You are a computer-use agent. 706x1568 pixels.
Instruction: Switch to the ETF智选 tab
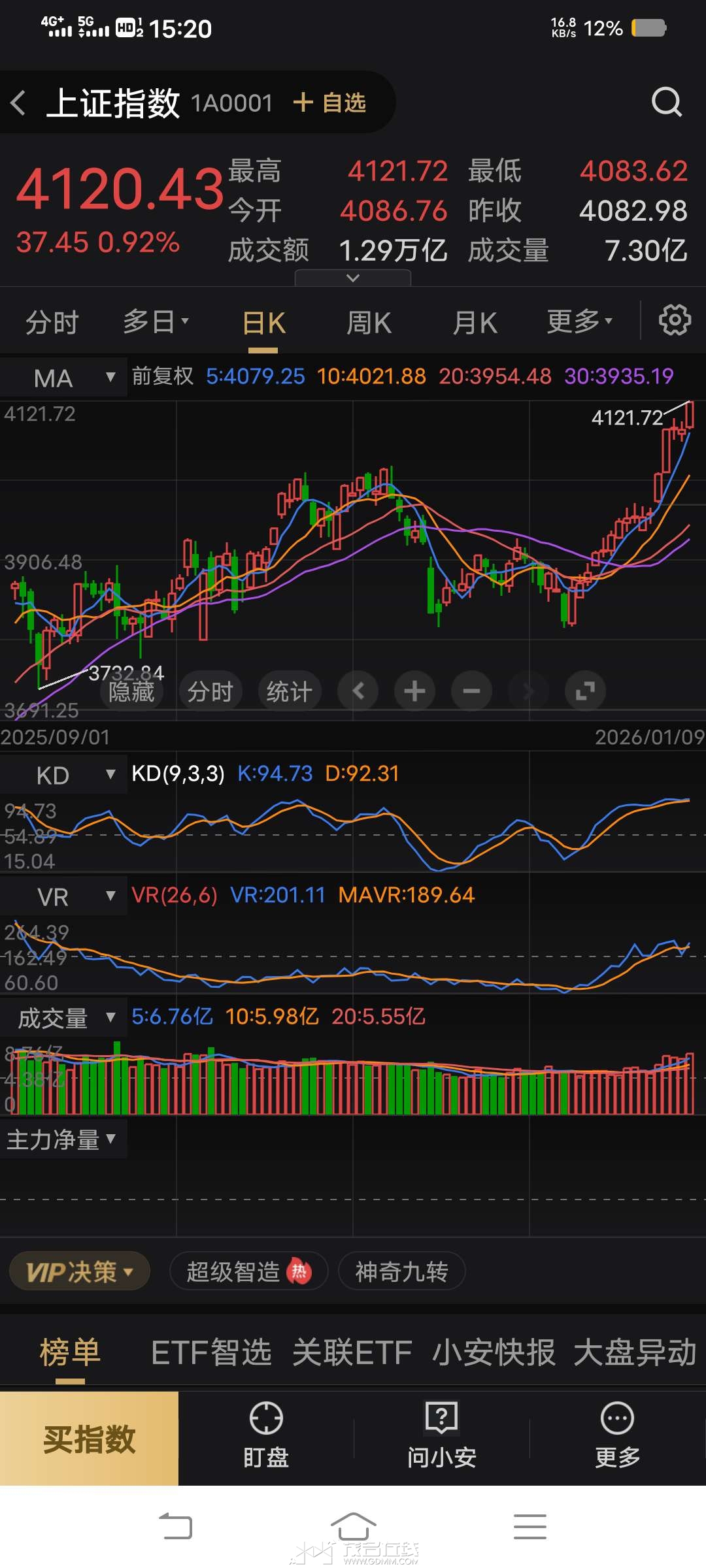pyautogui.click(x=211, y=1352)
